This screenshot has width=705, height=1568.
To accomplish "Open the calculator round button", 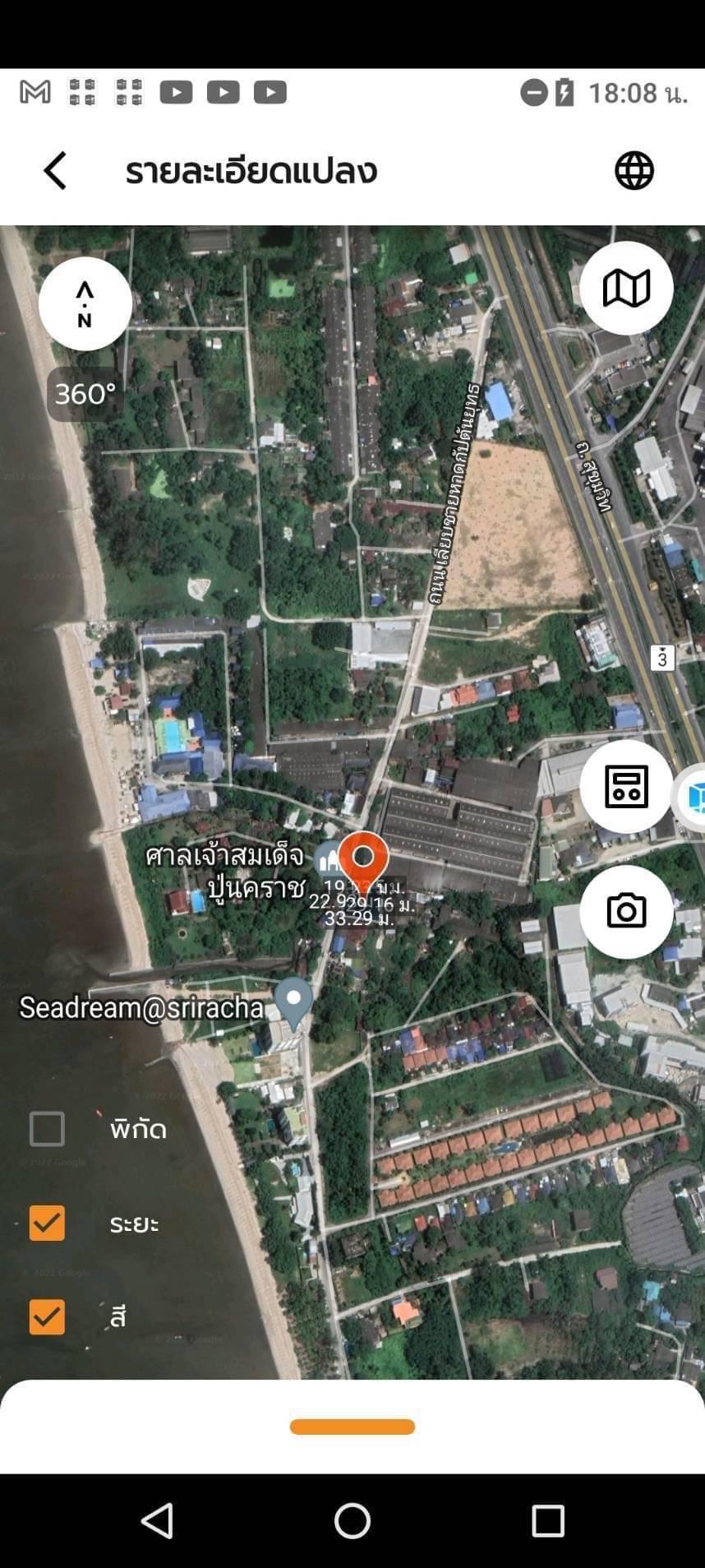I will click(x=626, y=787).
